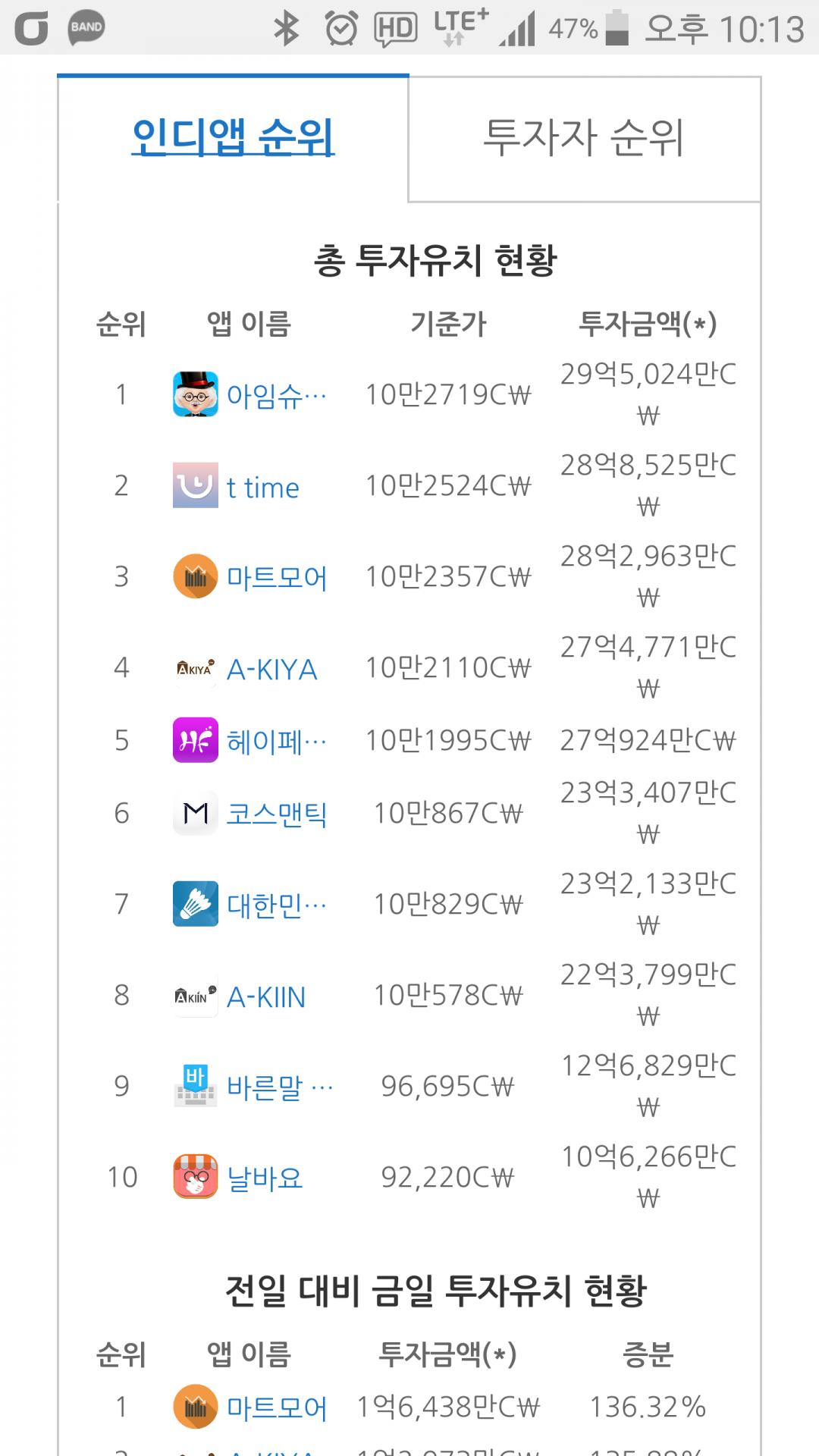
Task: Open the A-KIYA app link at rank 4
Action: coord(271,669)
